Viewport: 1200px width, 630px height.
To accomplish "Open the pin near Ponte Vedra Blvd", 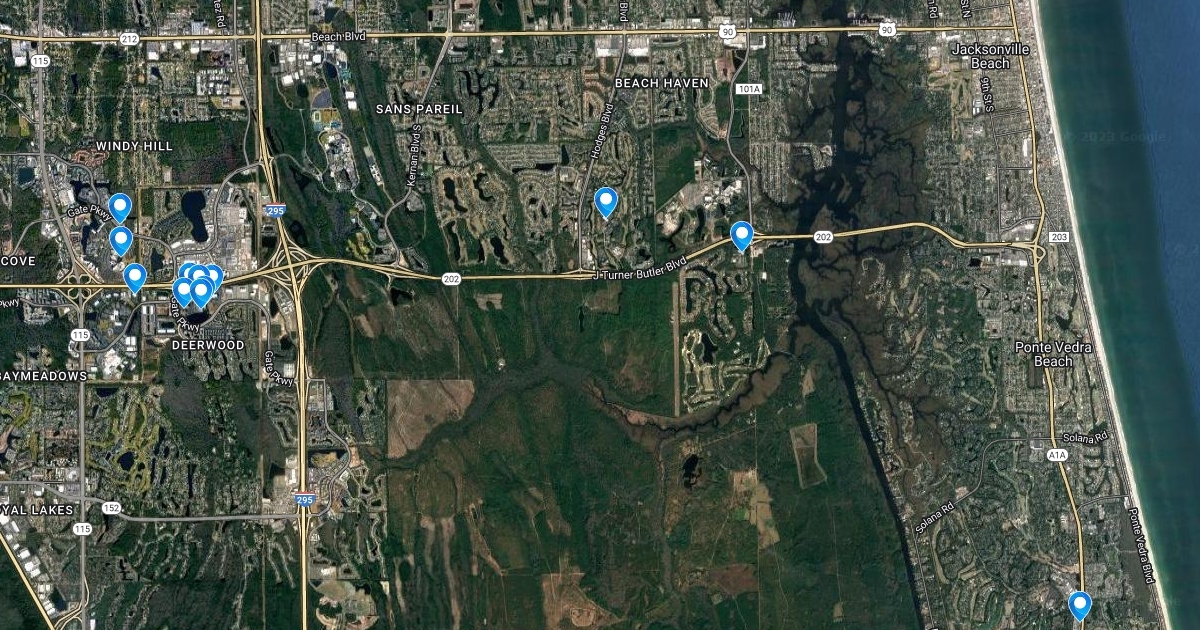I will [x=1079, y=605].
